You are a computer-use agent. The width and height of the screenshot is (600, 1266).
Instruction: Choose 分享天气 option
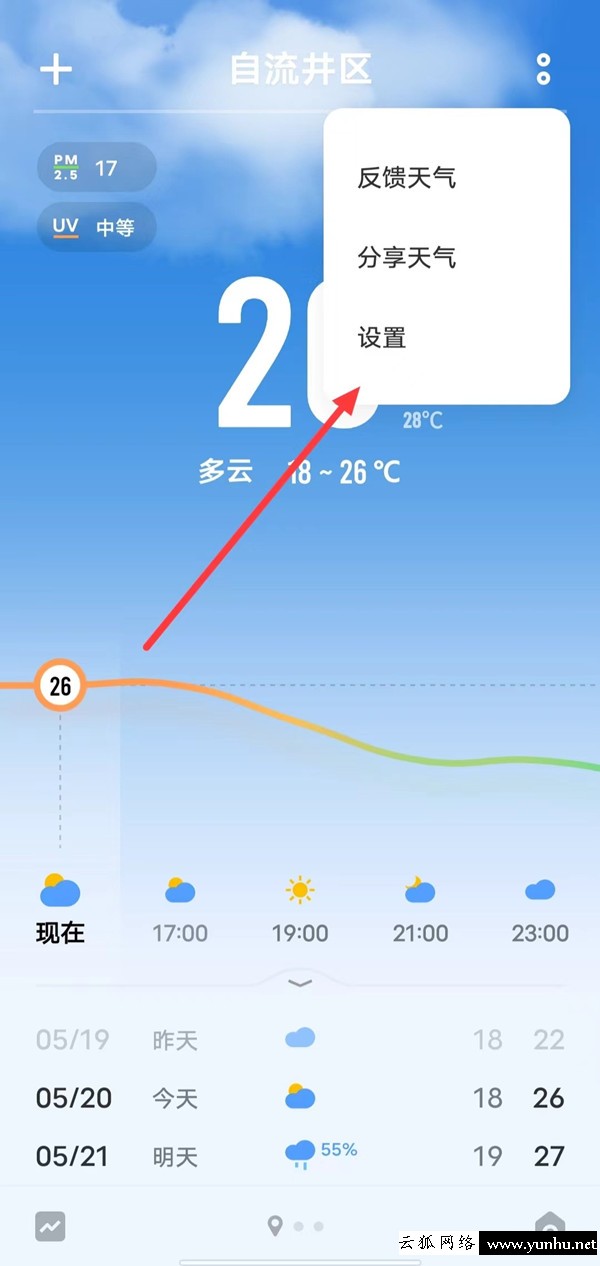(x=407, y=258)
